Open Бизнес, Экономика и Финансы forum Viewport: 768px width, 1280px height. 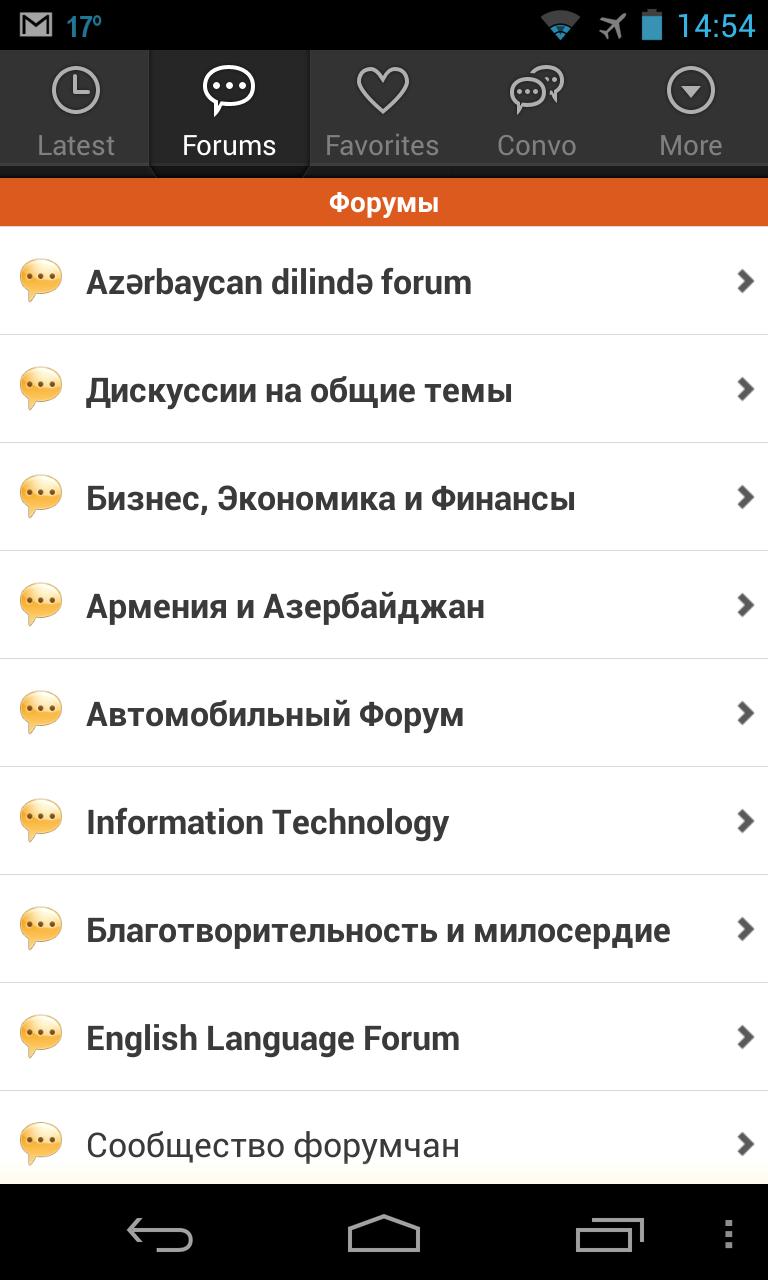pyautogui.click(x=384, y=498)
